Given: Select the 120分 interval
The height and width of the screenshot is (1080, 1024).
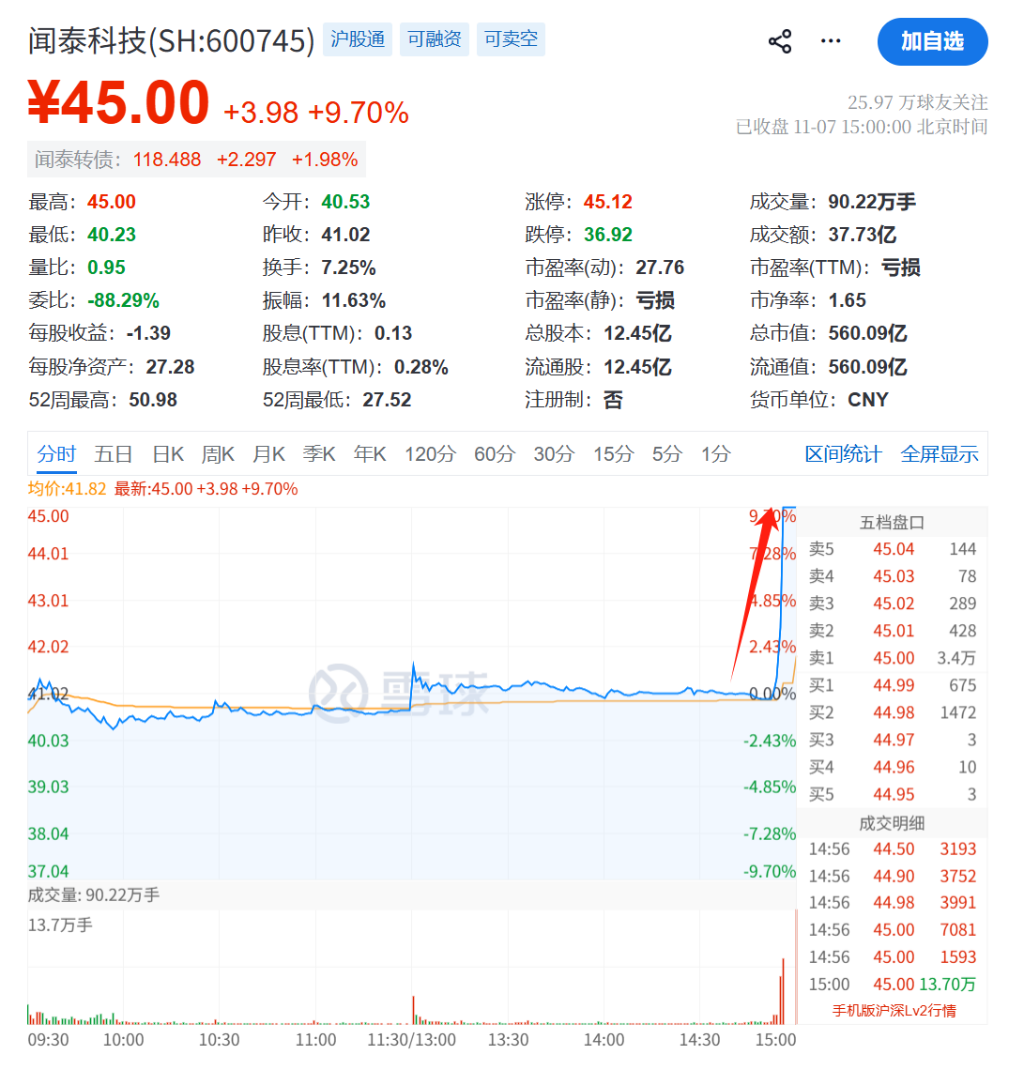Looking at the screenshot, I should (x=429, y=454).
